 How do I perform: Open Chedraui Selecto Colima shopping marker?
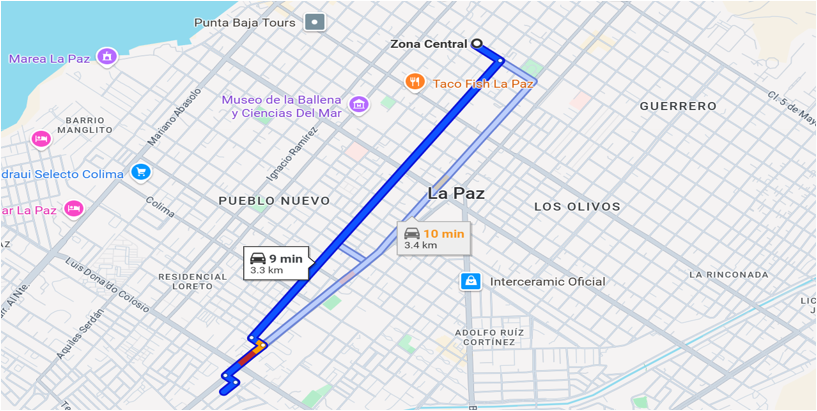coord(141,173)
